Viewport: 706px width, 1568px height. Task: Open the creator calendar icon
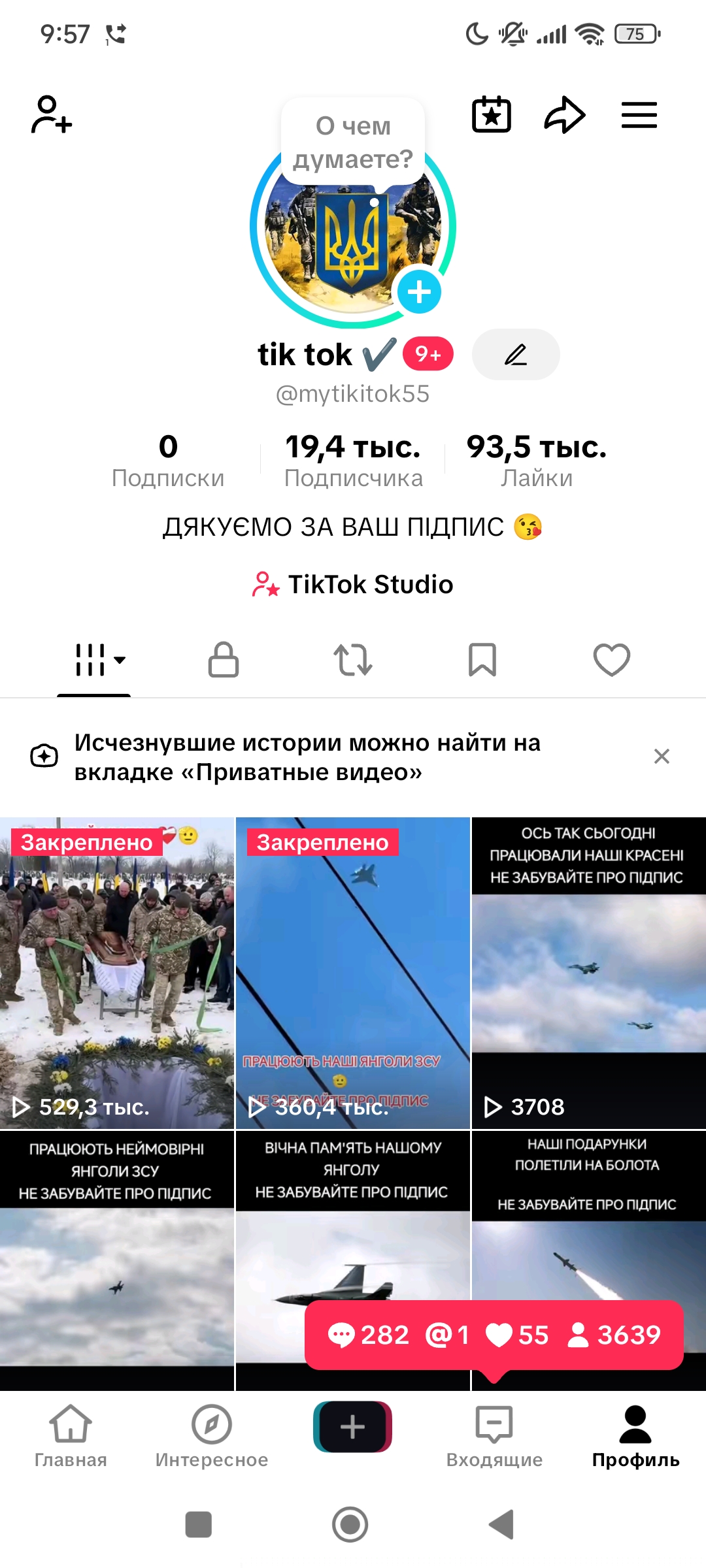click(492, 115)
